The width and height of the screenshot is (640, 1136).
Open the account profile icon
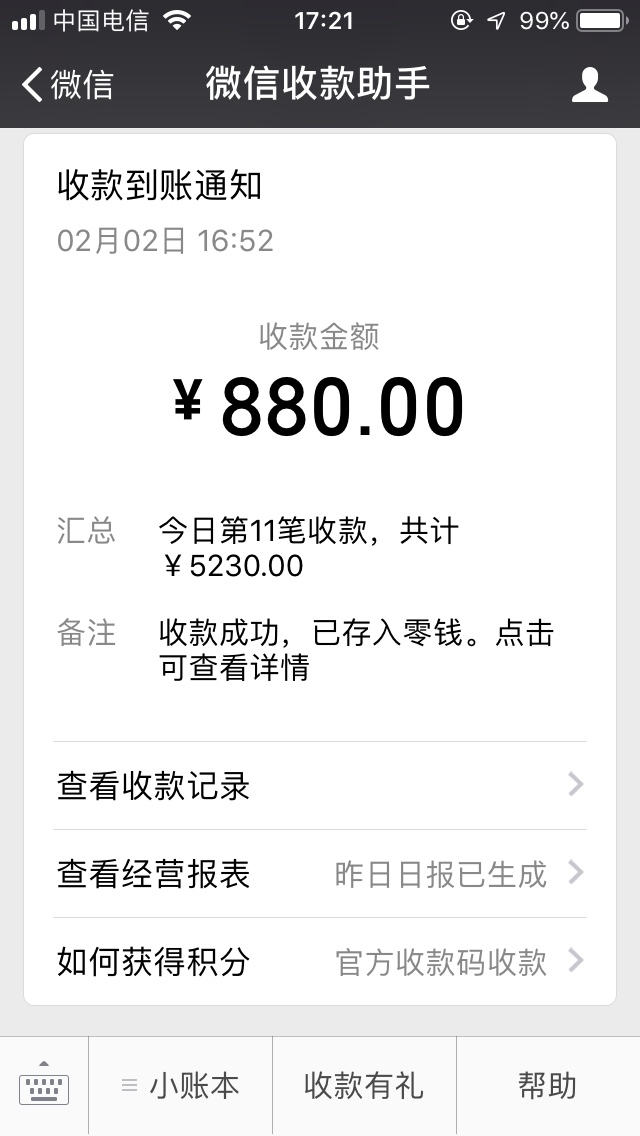tap(589, 85)
